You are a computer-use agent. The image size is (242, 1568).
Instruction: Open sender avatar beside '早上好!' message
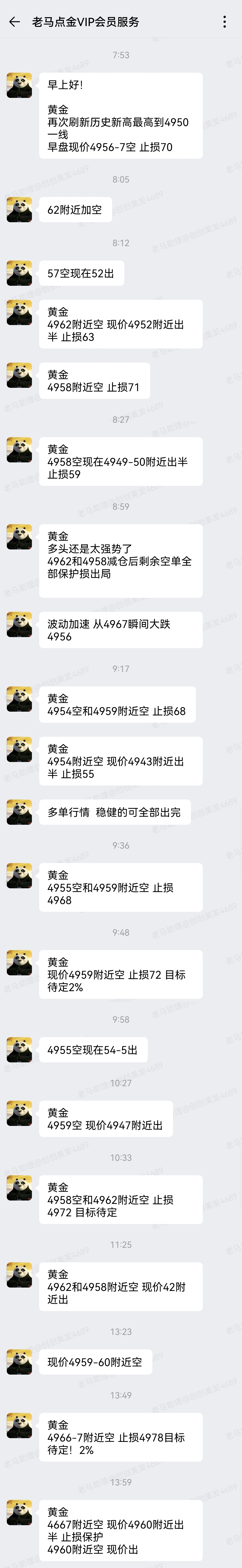click(x=20, y=85)
